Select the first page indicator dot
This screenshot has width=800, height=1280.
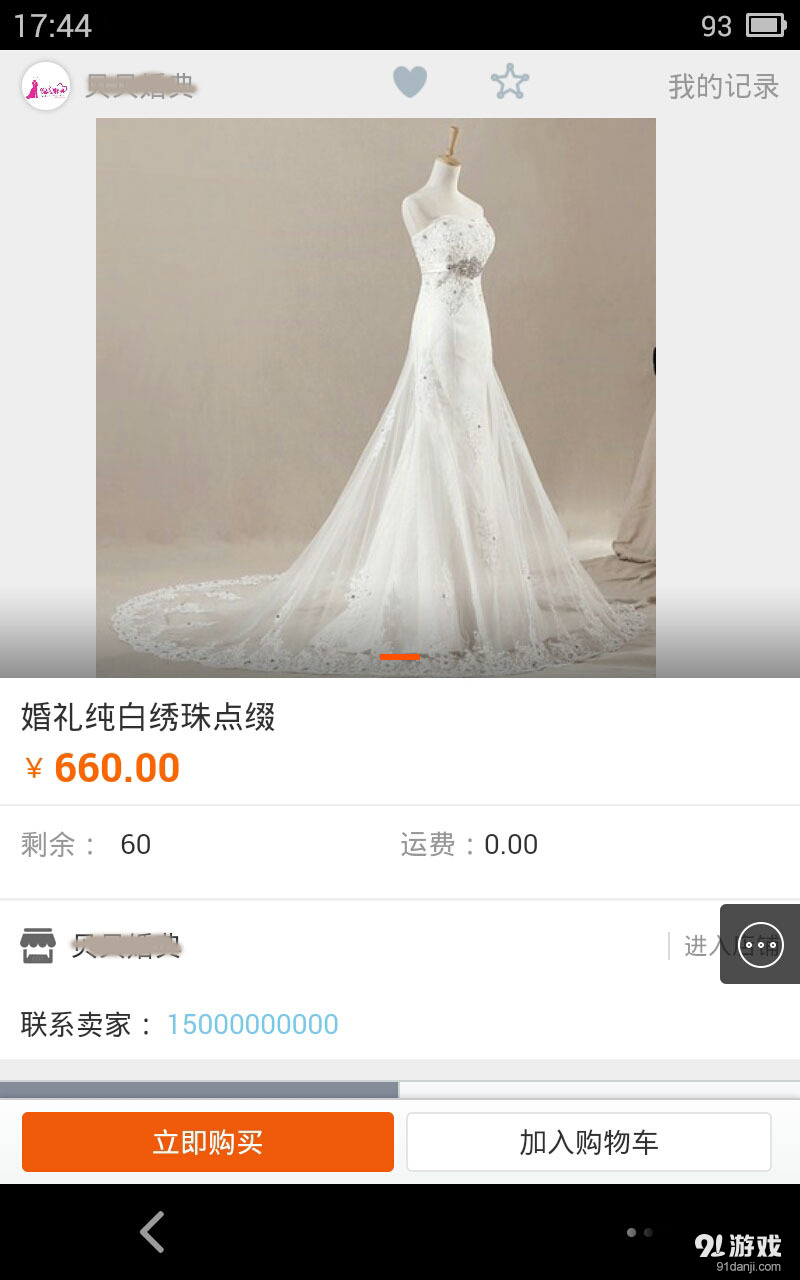click(x=631, y=1234)
